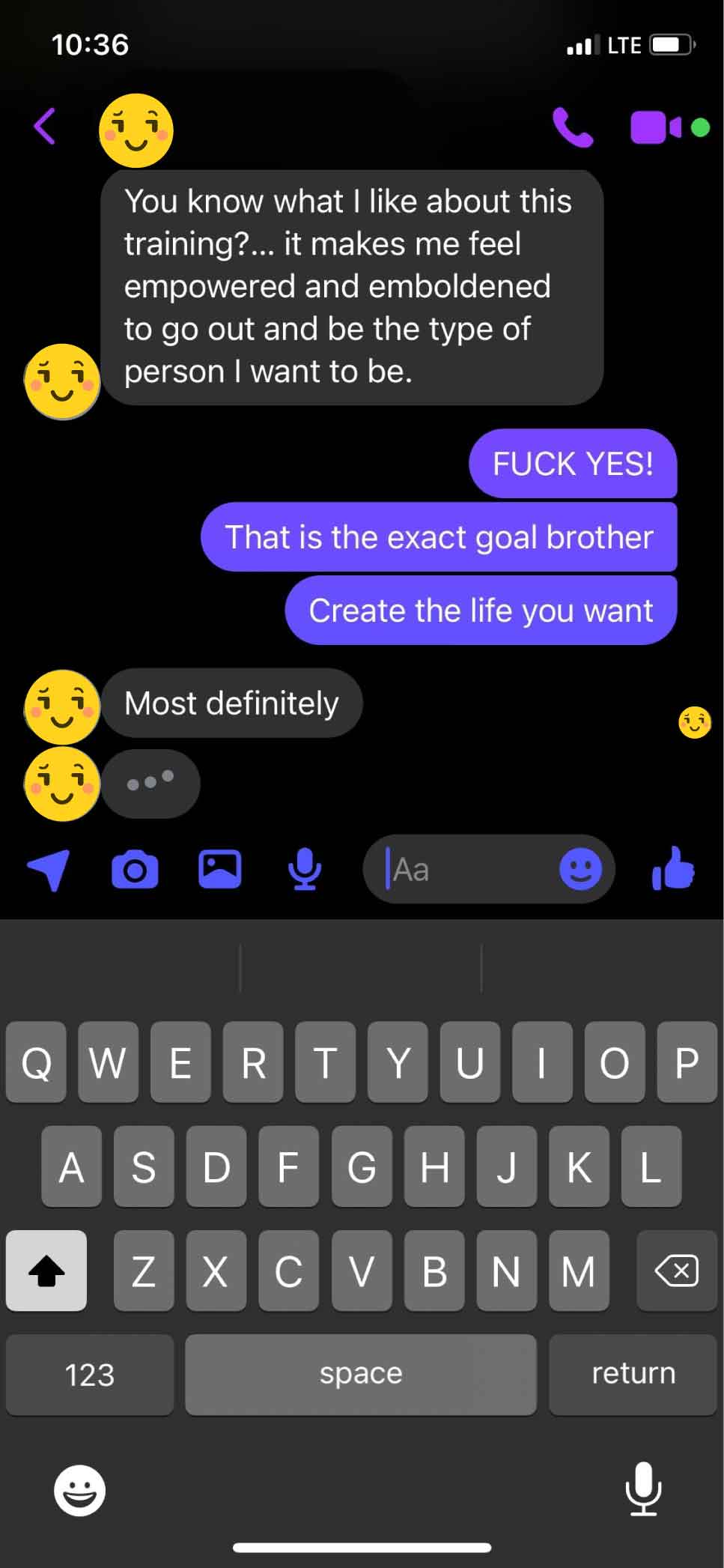
Task: Send a thumbs-up like
Action: click(673, 869)
